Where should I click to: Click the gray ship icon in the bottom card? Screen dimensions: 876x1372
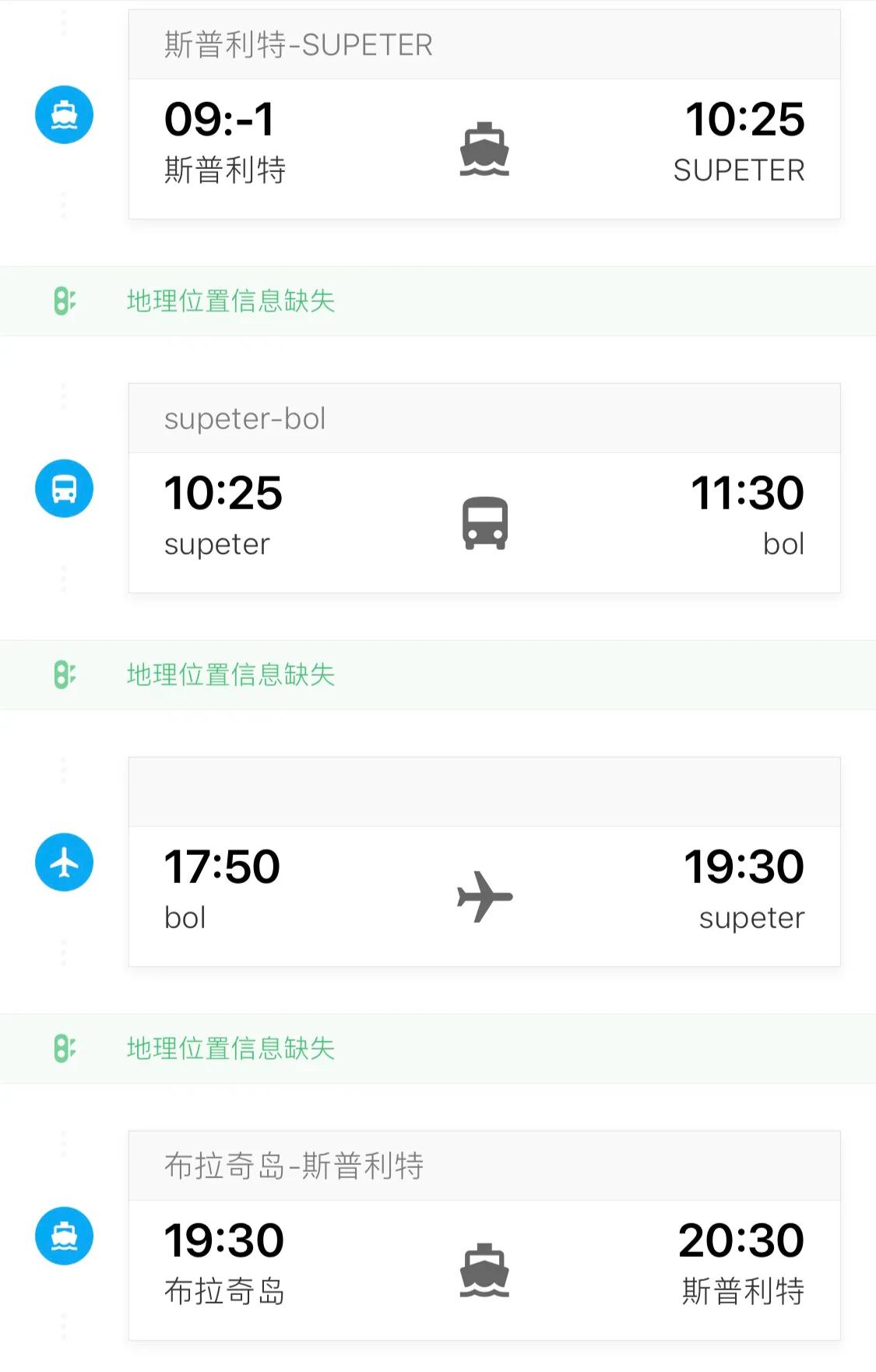pyautogui.click(x=486, y=1269)
